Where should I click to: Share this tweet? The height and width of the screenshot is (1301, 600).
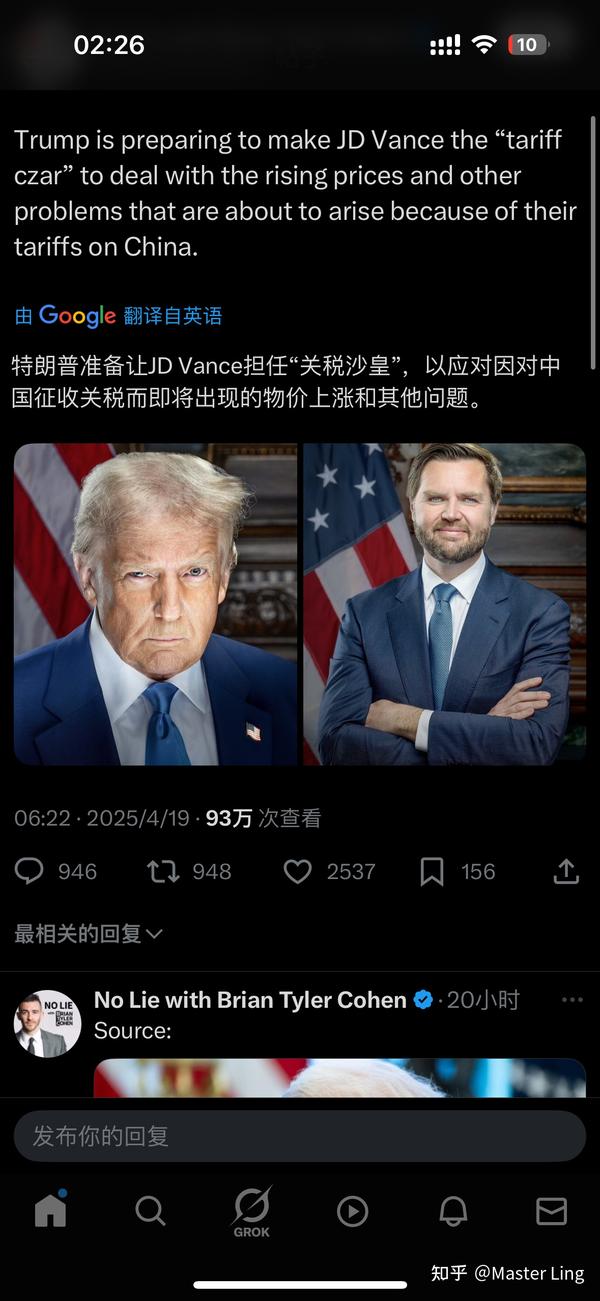(x=566, y=871)
